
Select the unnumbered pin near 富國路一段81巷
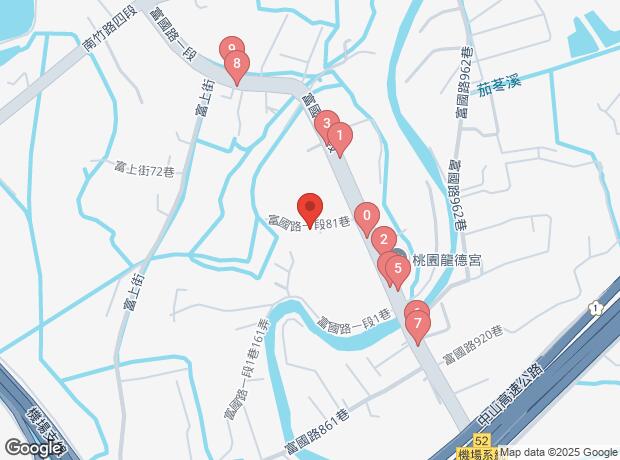tap(309, 205)
